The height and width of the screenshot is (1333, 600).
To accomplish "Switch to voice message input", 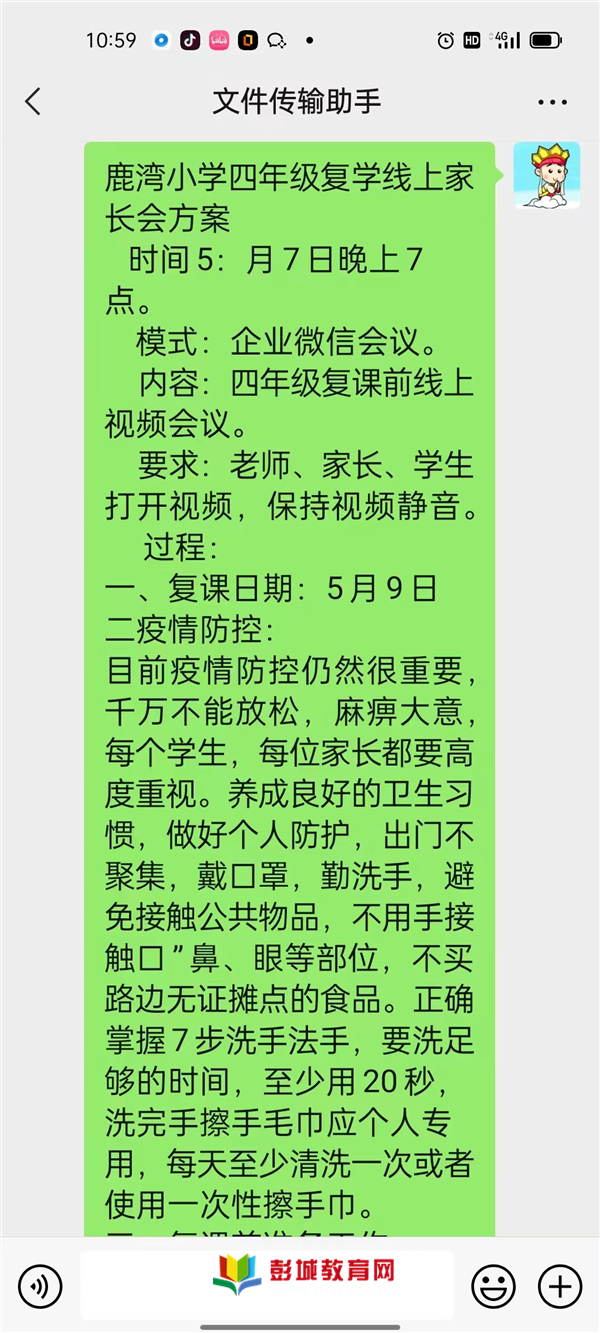I will [41, 1285].
